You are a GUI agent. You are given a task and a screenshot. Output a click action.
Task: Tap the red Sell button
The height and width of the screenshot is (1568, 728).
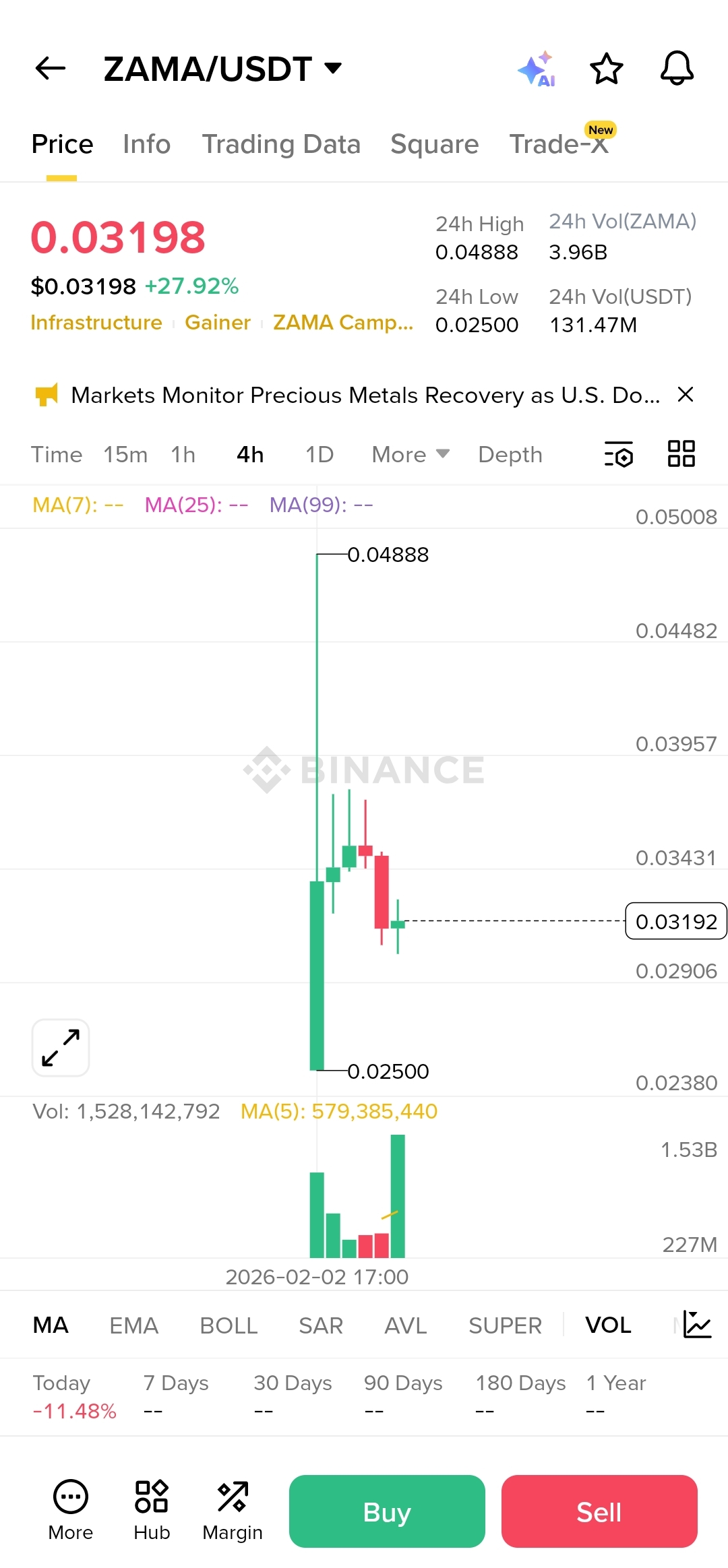click(599, 1511)
